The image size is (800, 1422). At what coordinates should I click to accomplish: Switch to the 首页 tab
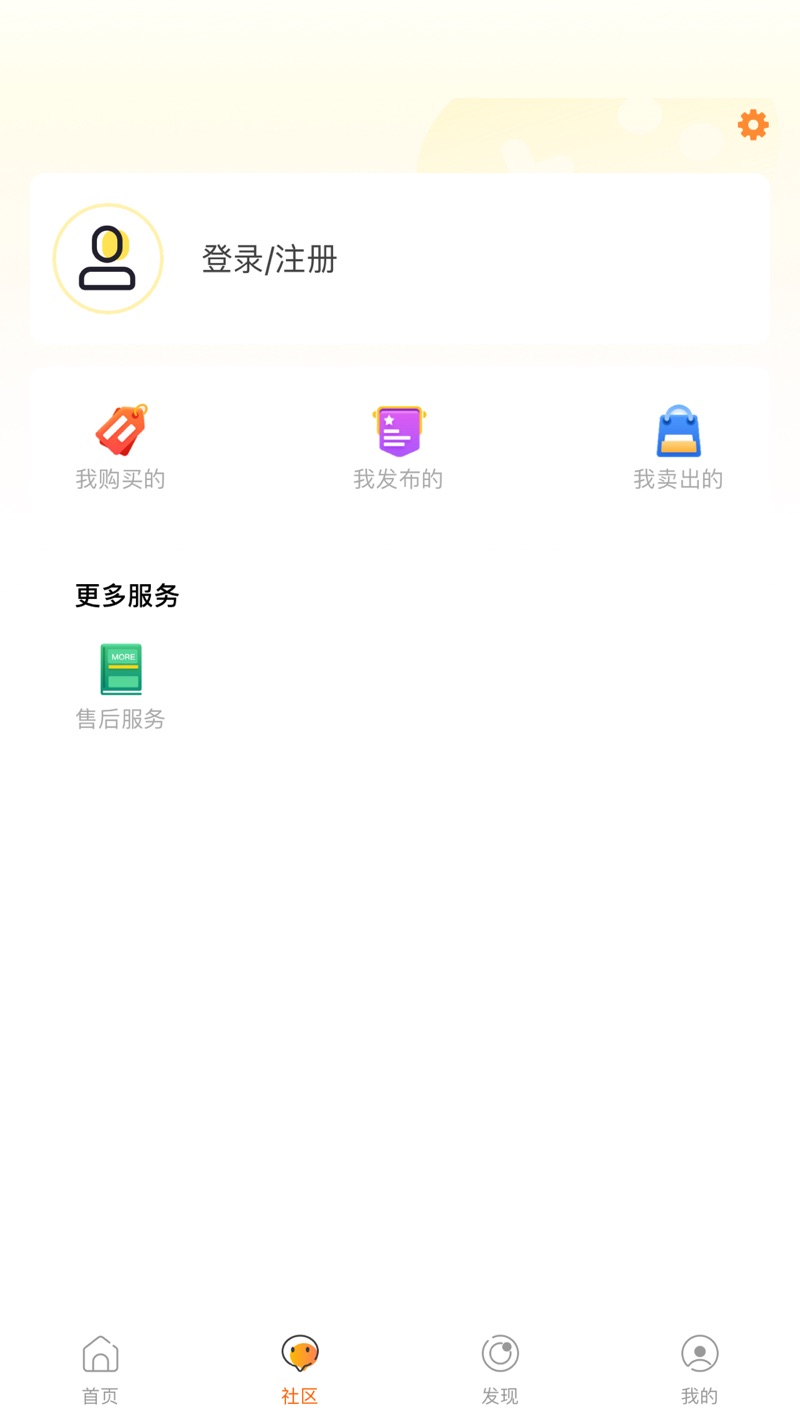[x=100, y=1368]
